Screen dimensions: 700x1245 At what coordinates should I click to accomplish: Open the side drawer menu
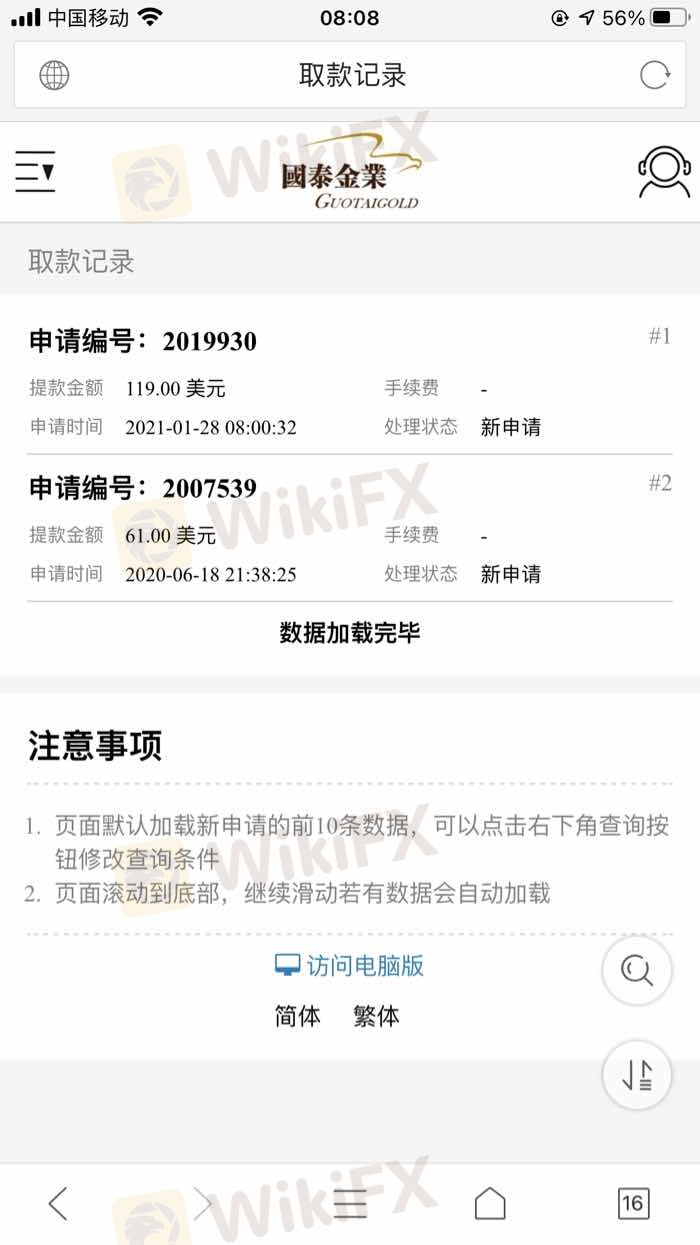point(35,172)
